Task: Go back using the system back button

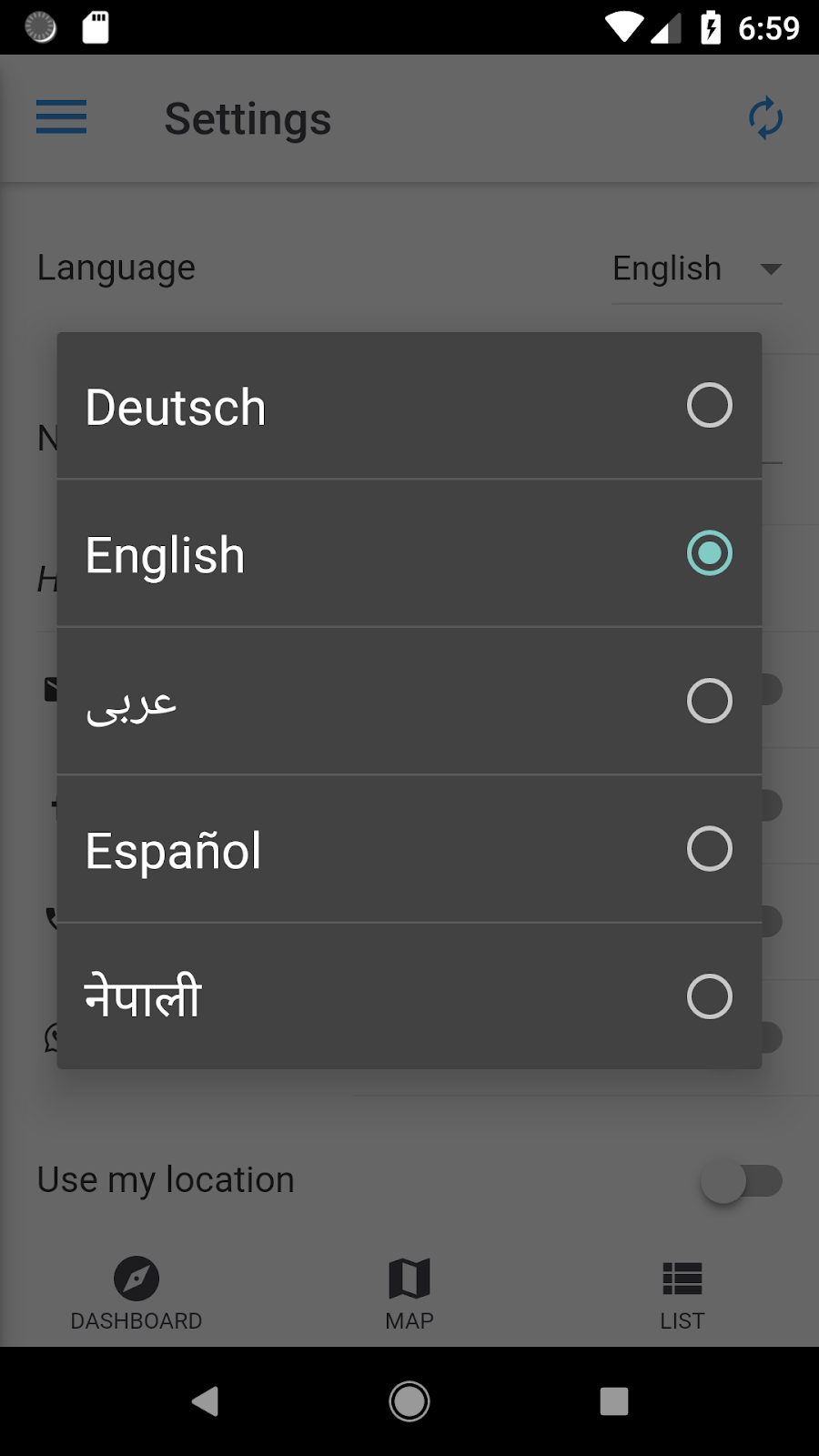Action: click(206, 1401)
